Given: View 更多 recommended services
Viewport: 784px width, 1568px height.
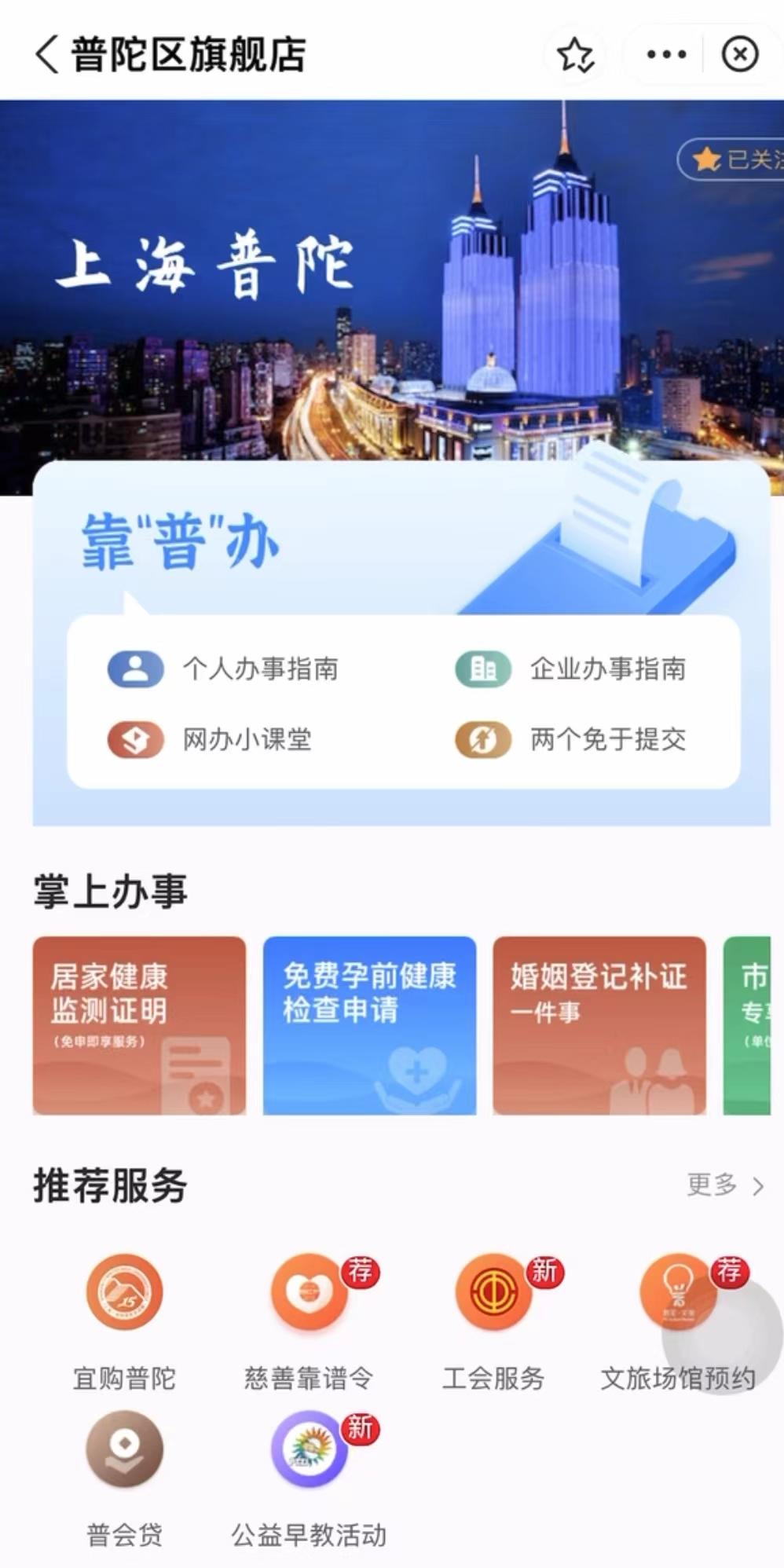Looking at the screenshot, I should coord(724,1185).
